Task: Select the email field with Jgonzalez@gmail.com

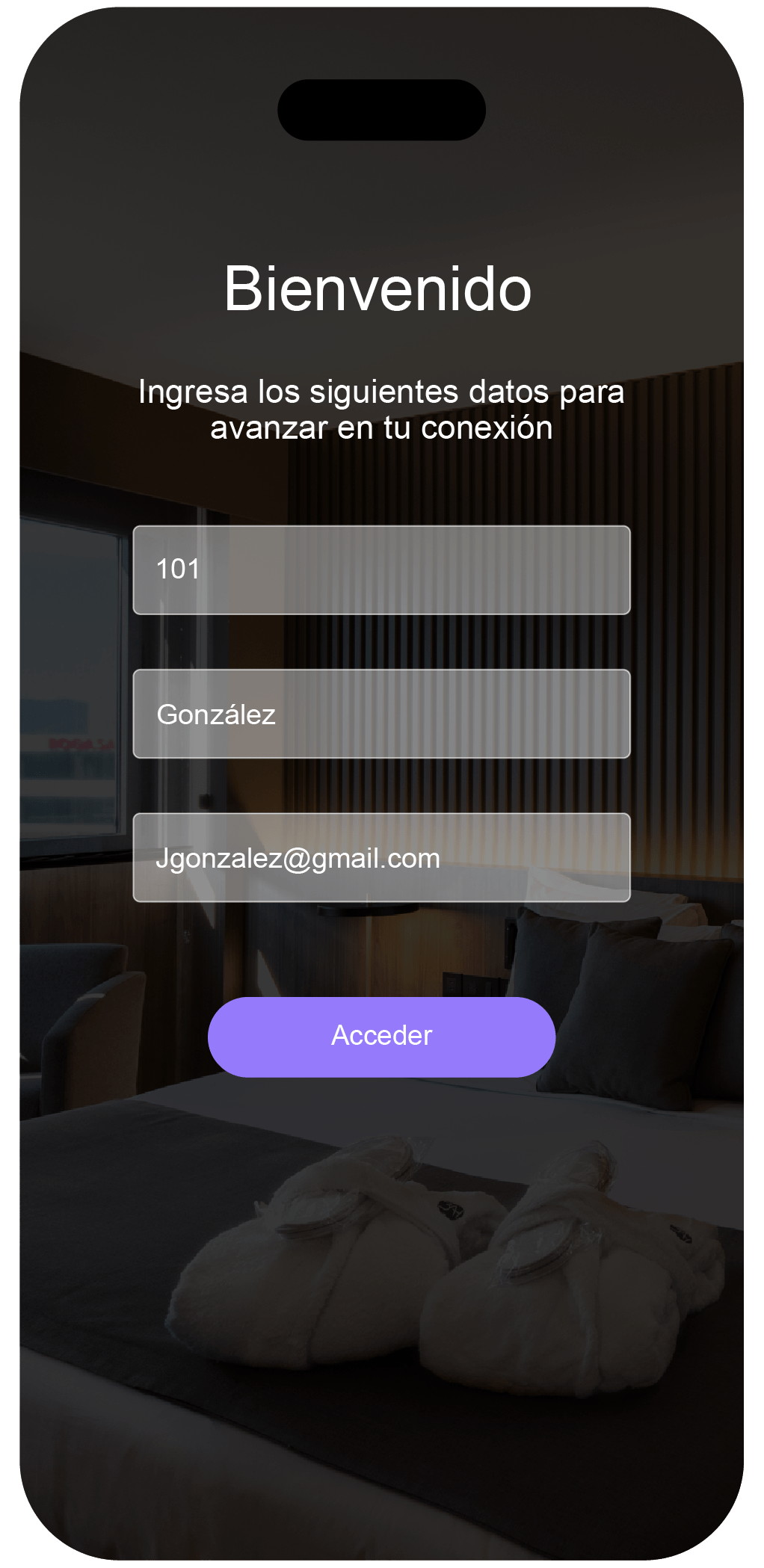Action: [x=381, y=857]
